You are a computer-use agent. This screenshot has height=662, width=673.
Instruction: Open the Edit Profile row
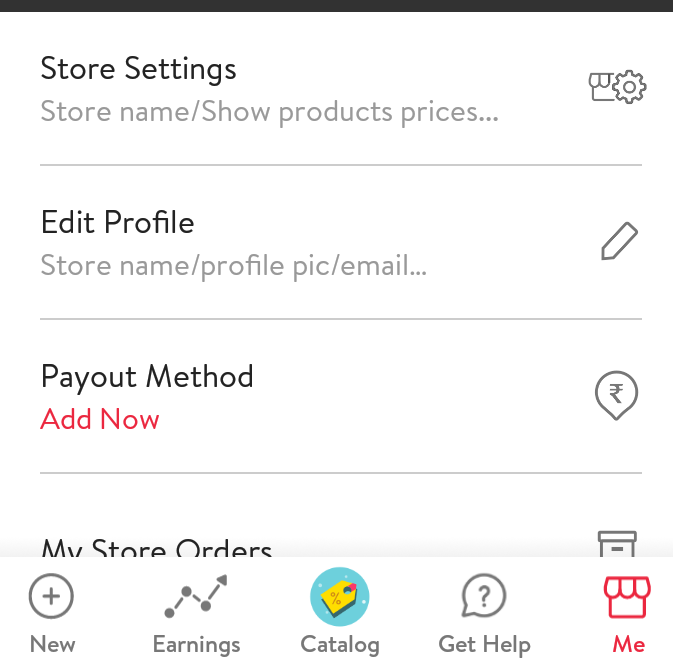(x=338, y=242)
